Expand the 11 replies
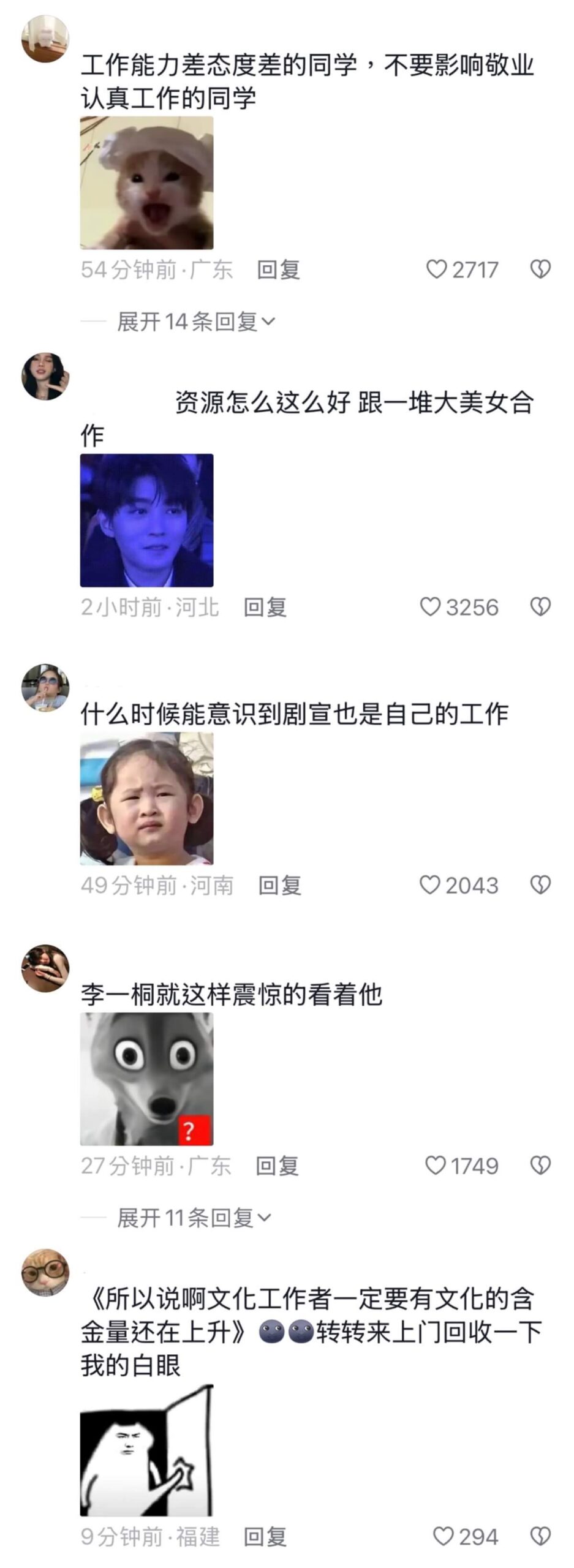This screenshot has height=1568, width=574. pos(194,1218)
